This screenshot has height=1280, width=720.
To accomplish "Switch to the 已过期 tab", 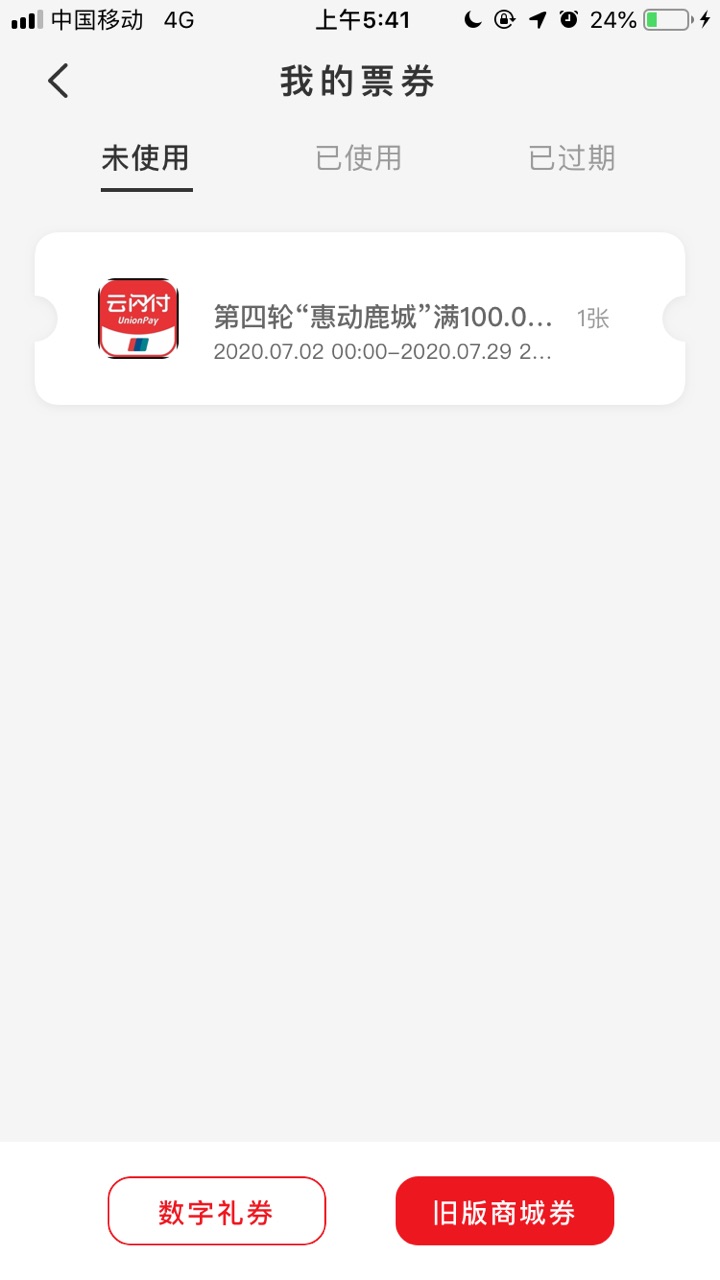I will (572, 158).
